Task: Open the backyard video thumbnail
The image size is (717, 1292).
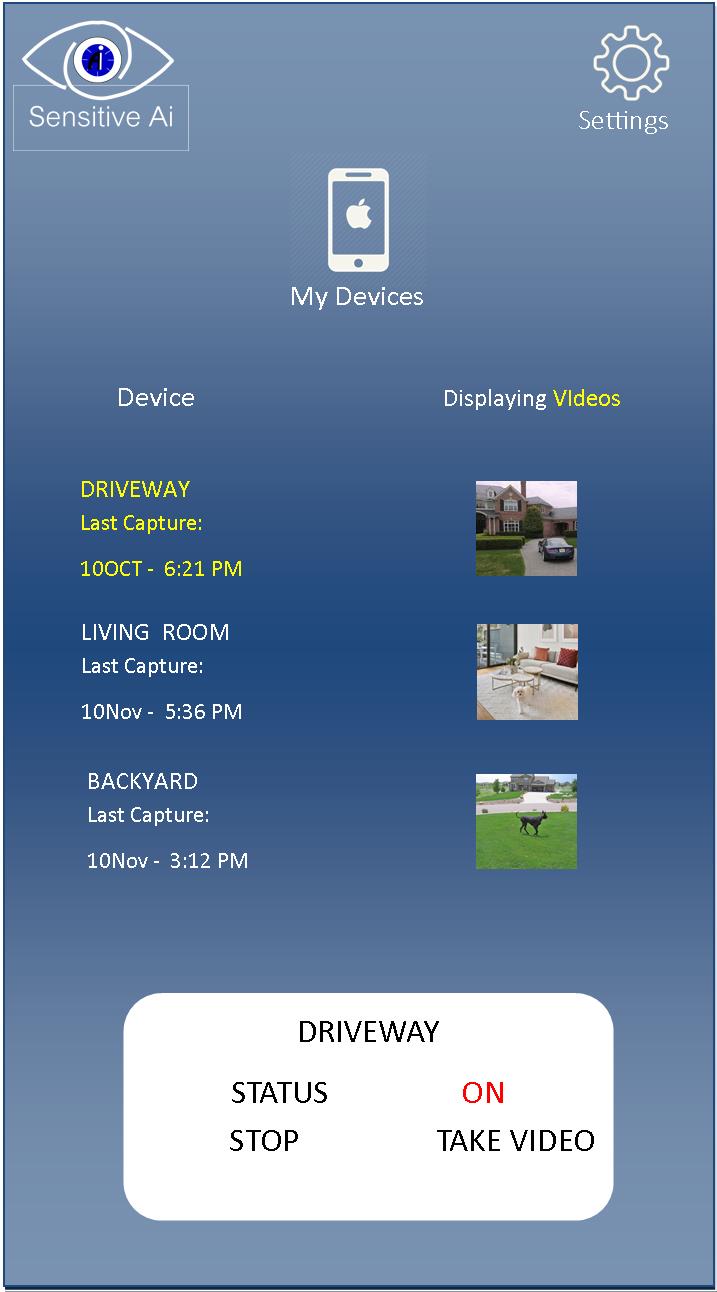Action: pyautogui.click(x=526, y=821)
